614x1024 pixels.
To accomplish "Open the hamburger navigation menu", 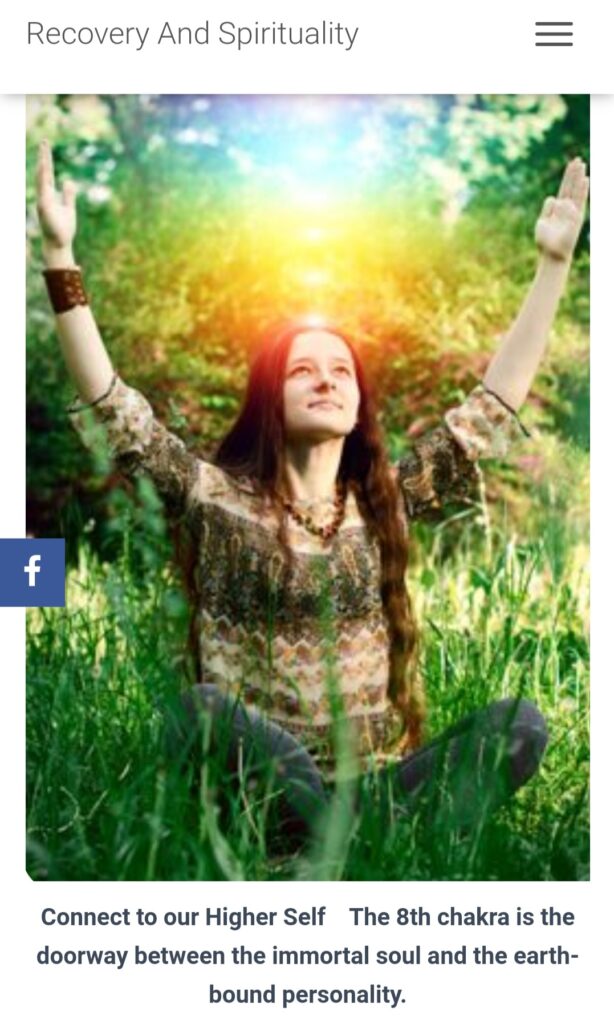I will [x=553, y=34].
